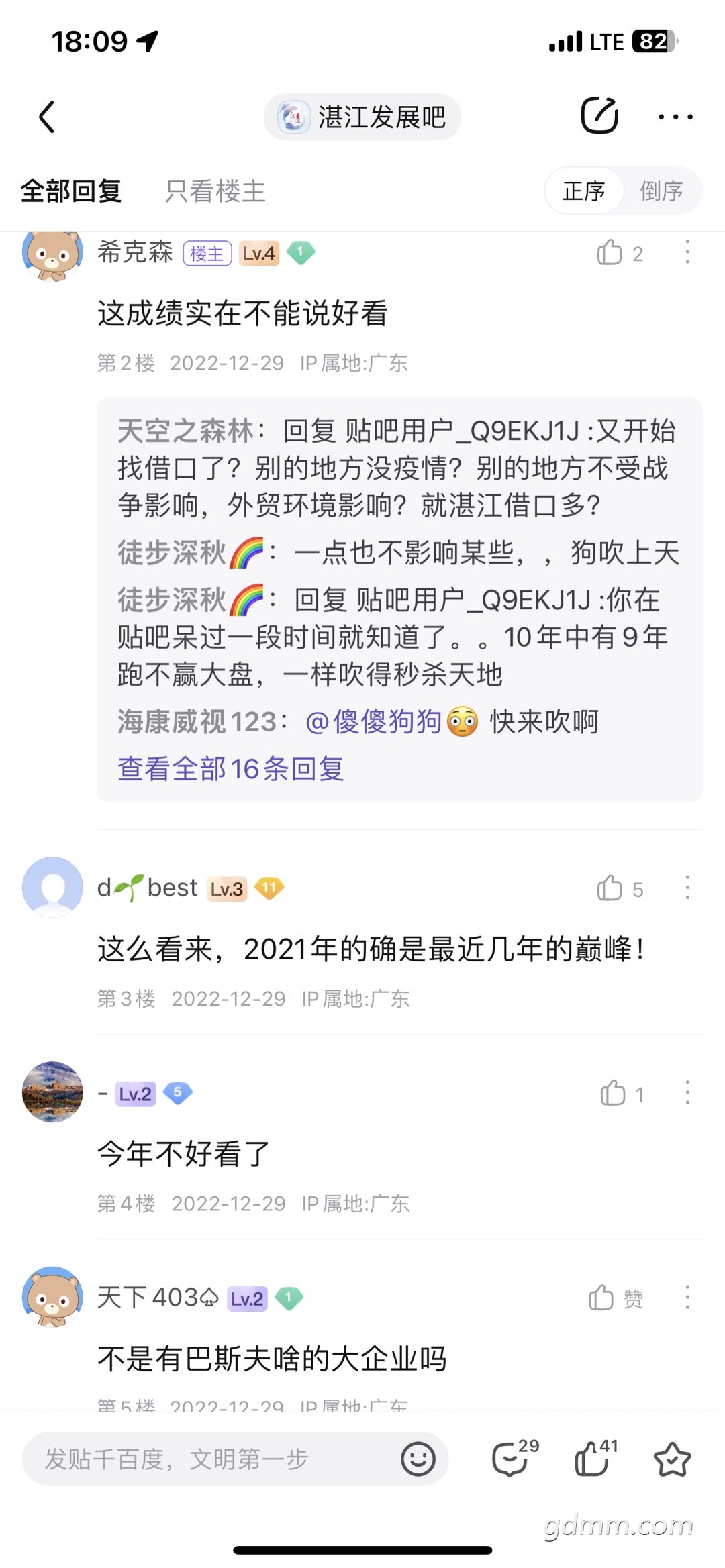Open more options on 希克森's reply
725x1568 pixels.
click(687, 252)
